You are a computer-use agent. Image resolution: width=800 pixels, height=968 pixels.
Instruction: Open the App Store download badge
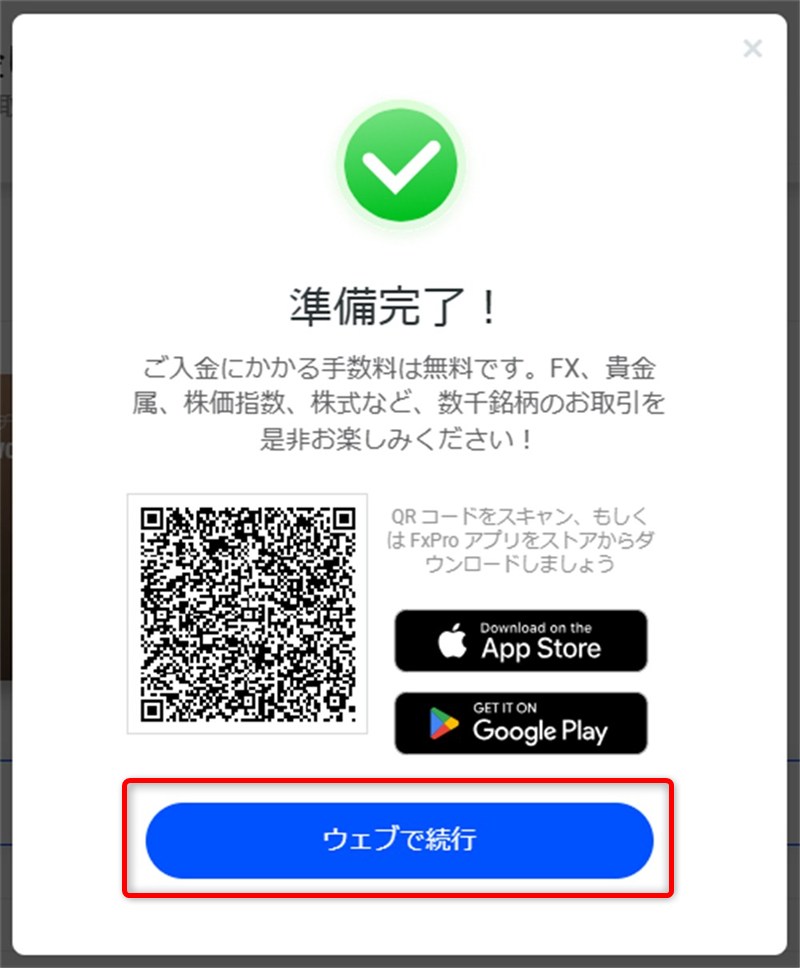(x=521, y=641)
